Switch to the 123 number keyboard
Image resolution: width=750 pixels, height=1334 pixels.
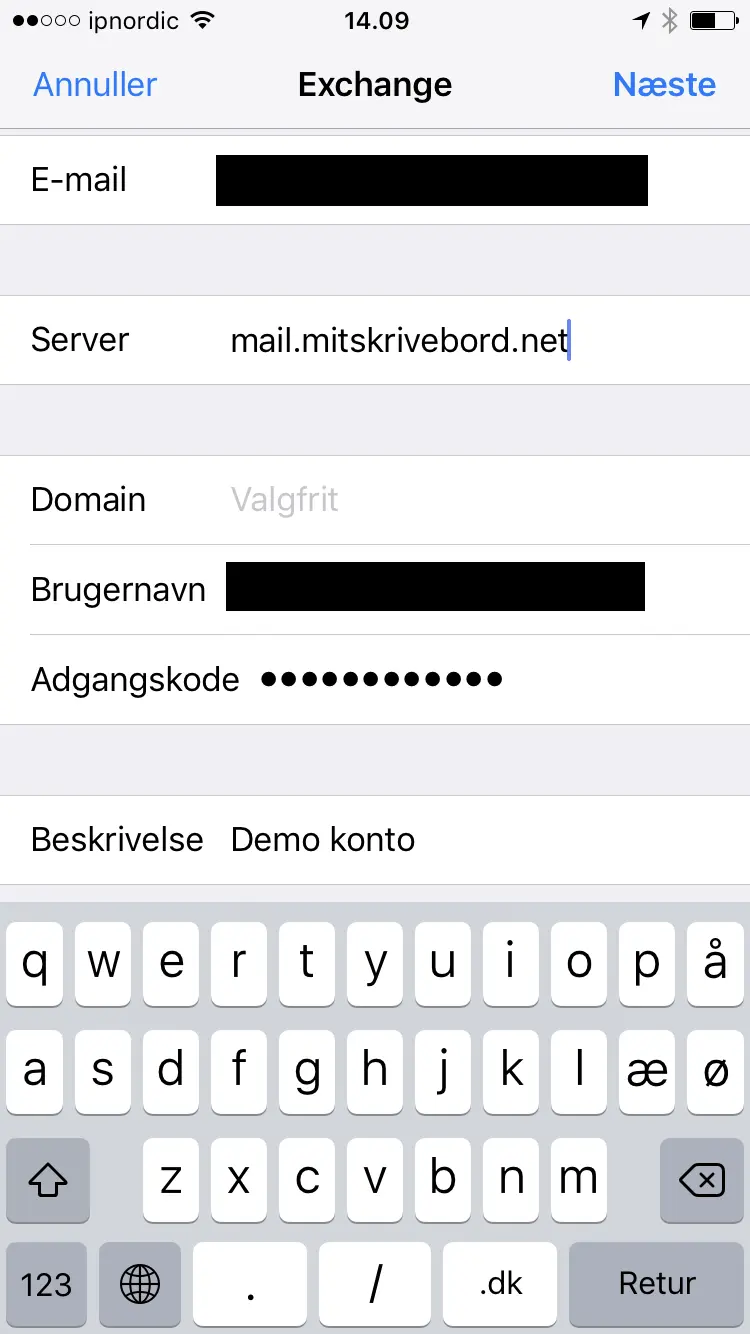[47, 1284]
